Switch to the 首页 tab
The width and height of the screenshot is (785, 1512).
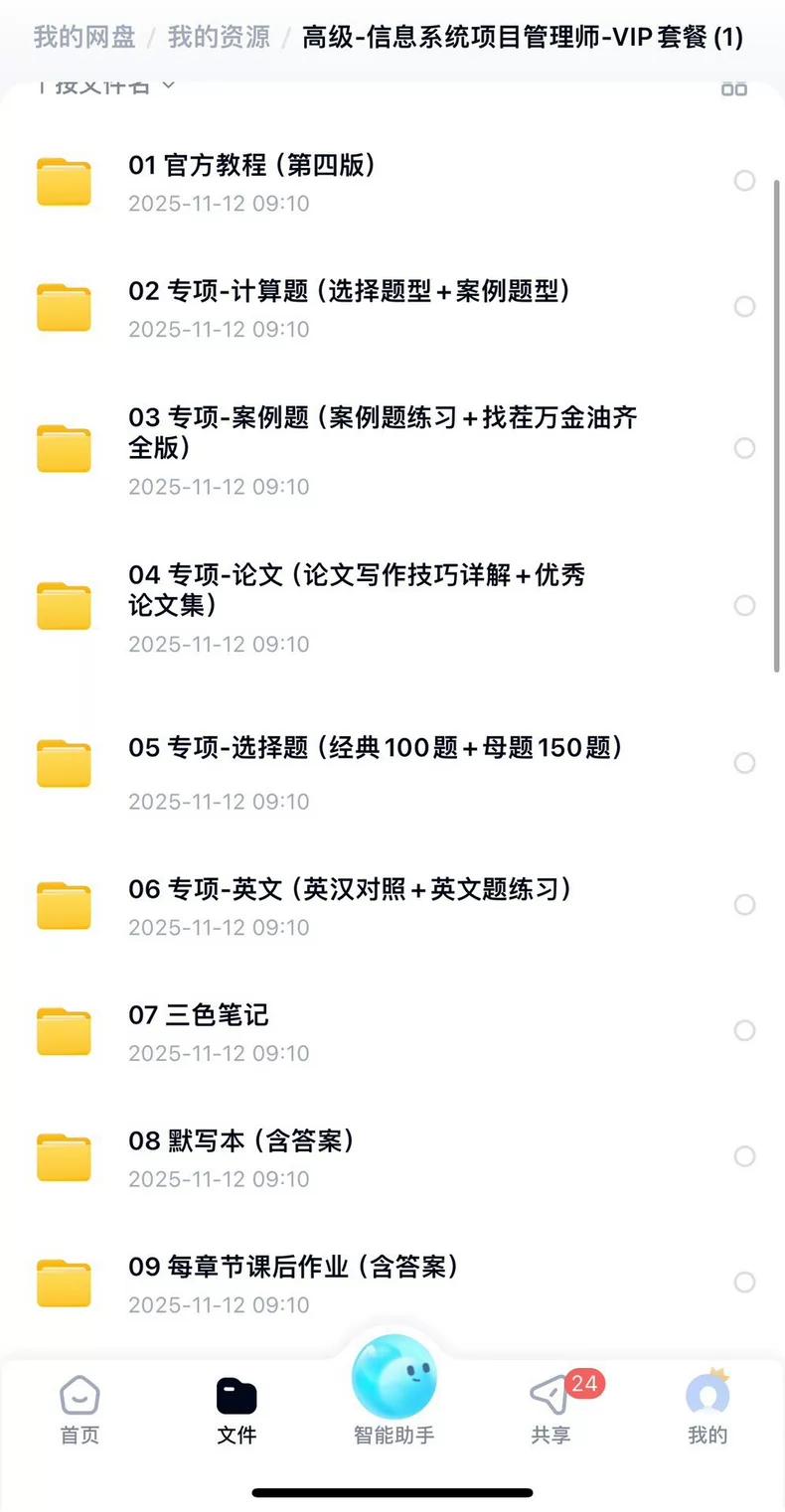pos(79,1409)
